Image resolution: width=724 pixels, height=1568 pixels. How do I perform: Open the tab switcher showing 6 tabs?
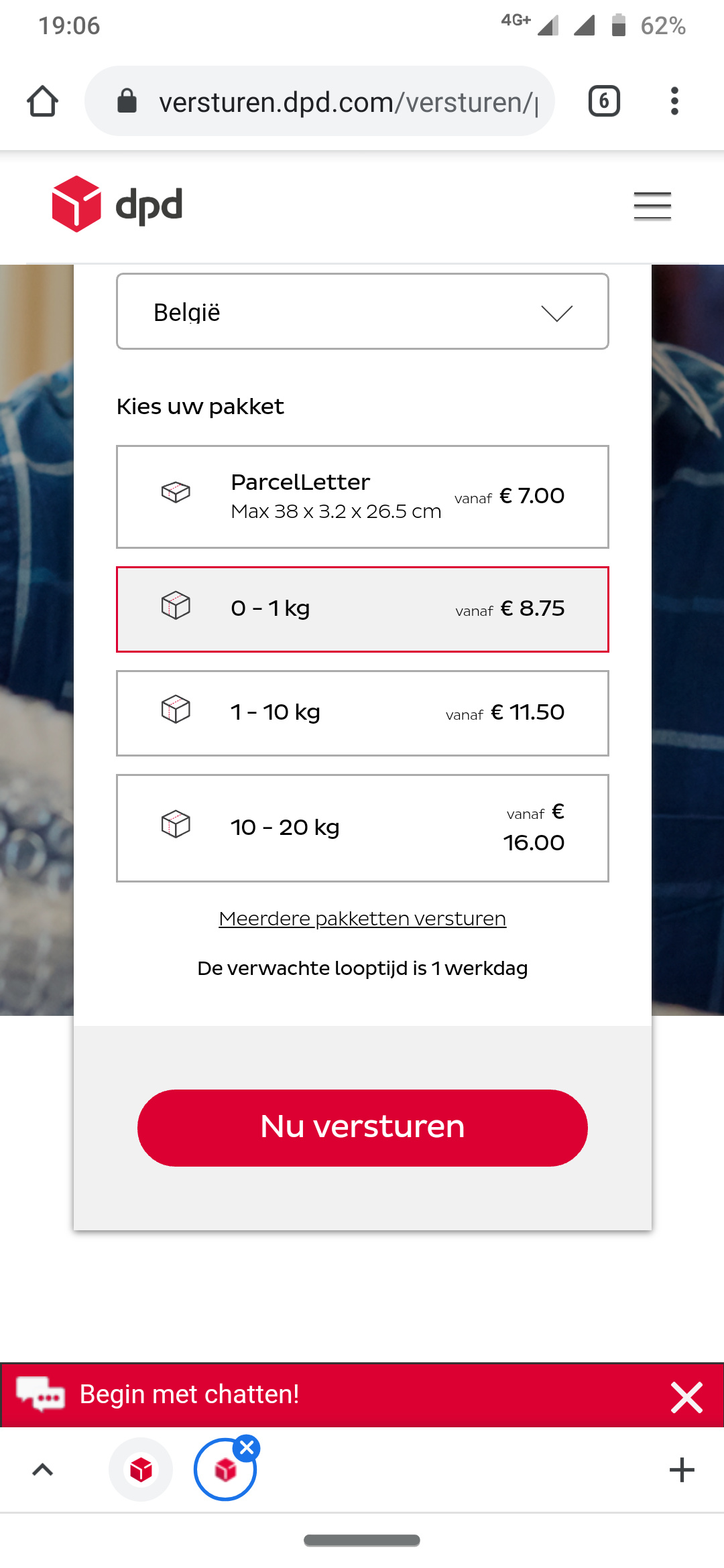[x=604, y=102]
